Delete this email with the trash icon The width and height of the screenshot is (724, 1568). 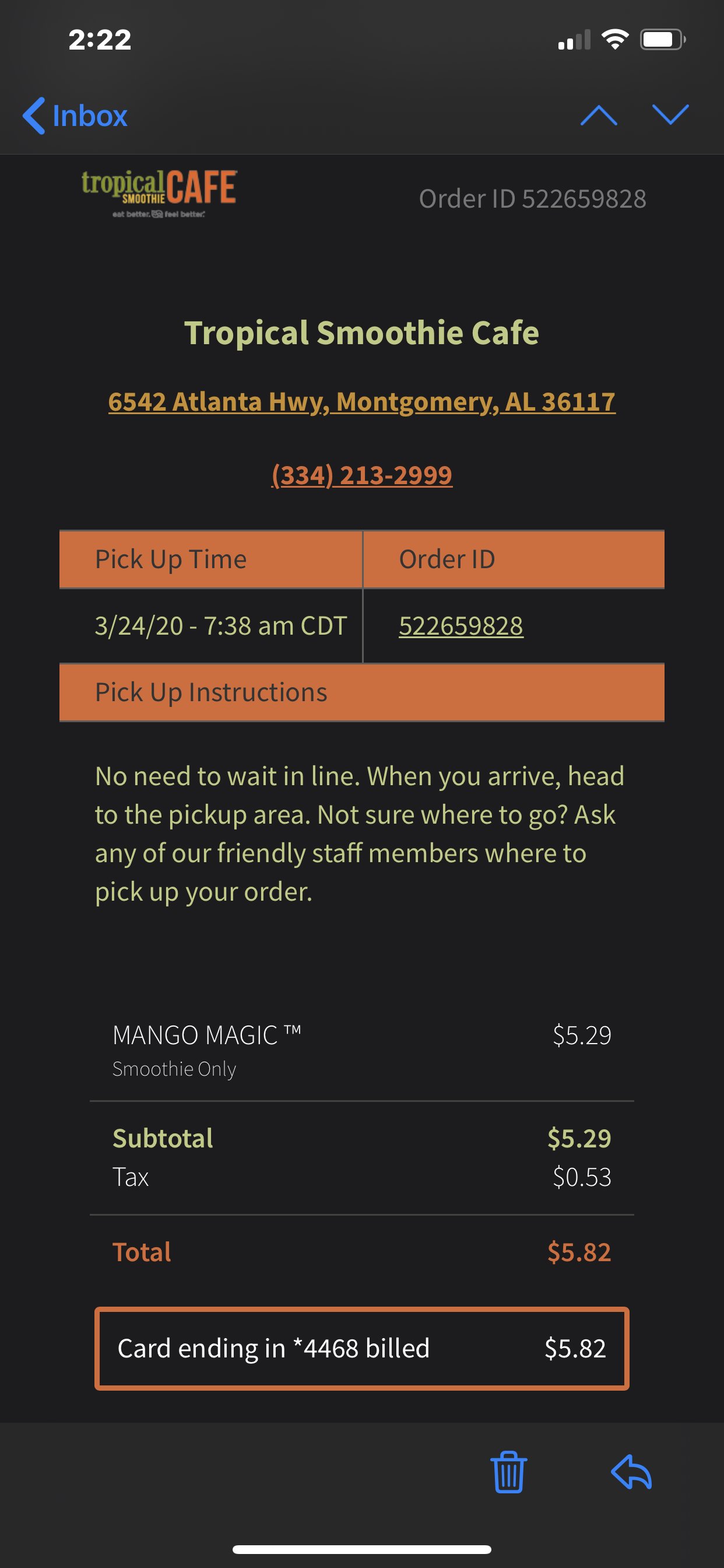tap(509, 1472)
